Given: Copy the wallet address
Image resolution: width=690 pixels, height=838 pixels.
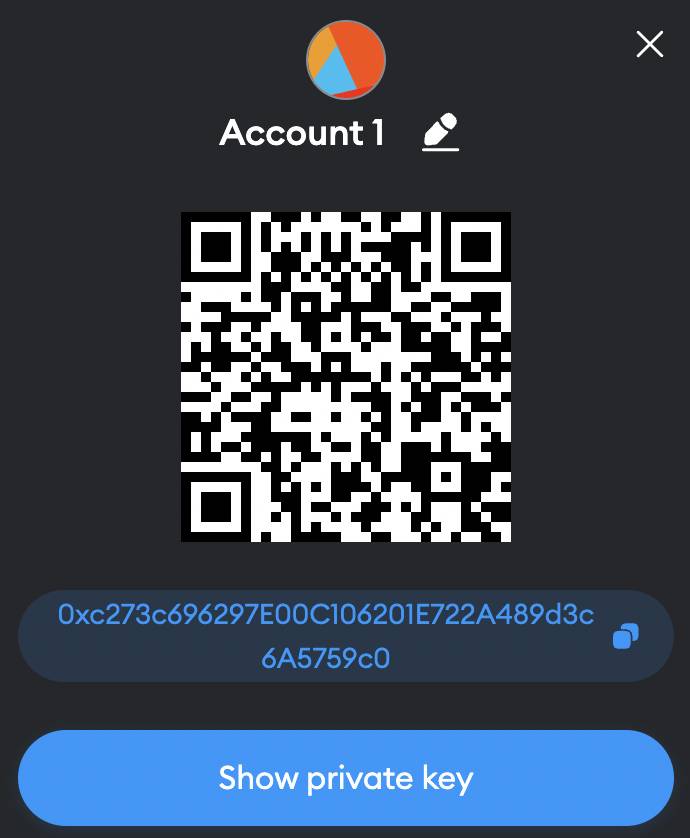Looking at the screenshot, I should [625, 635].
